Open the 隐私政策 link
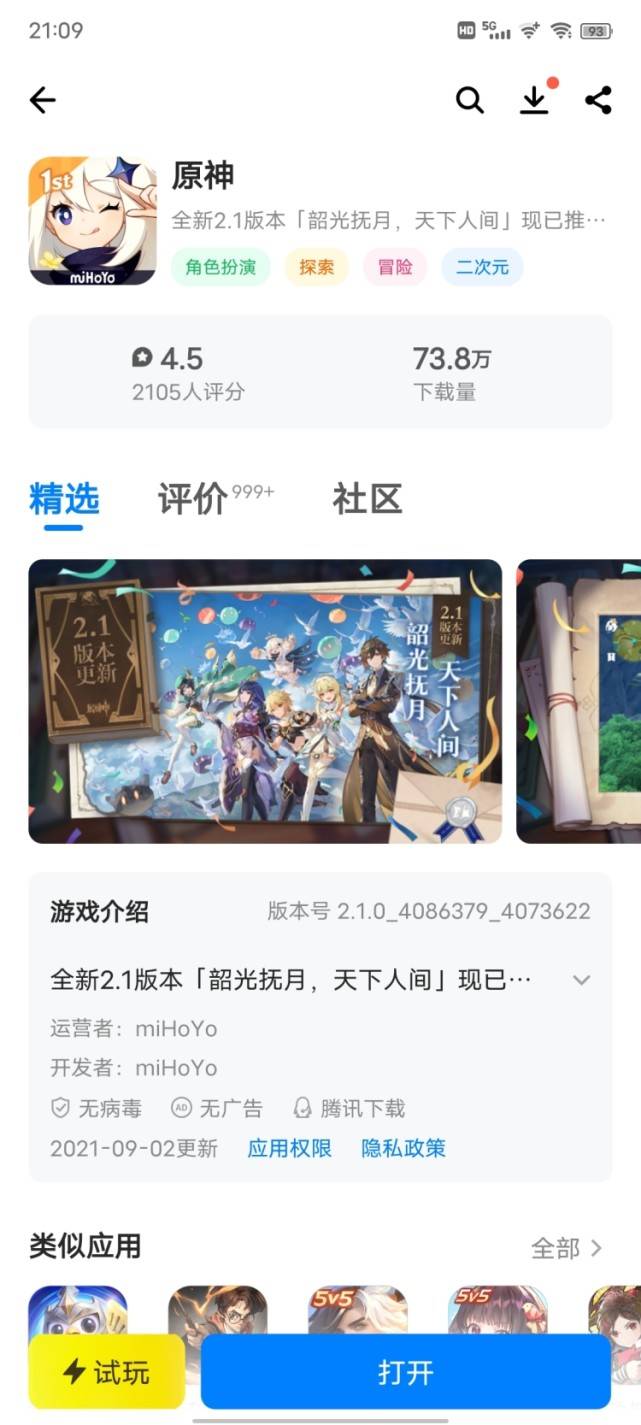The height and width of the screenshot is (1425, 641). tap(403, 1148)
